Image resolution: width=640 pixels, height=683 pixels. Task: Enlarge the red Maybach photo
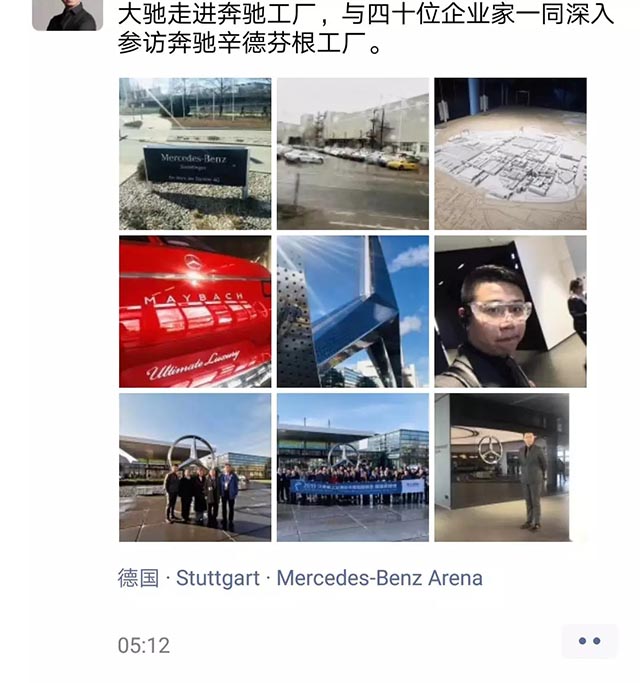[195, 311]
